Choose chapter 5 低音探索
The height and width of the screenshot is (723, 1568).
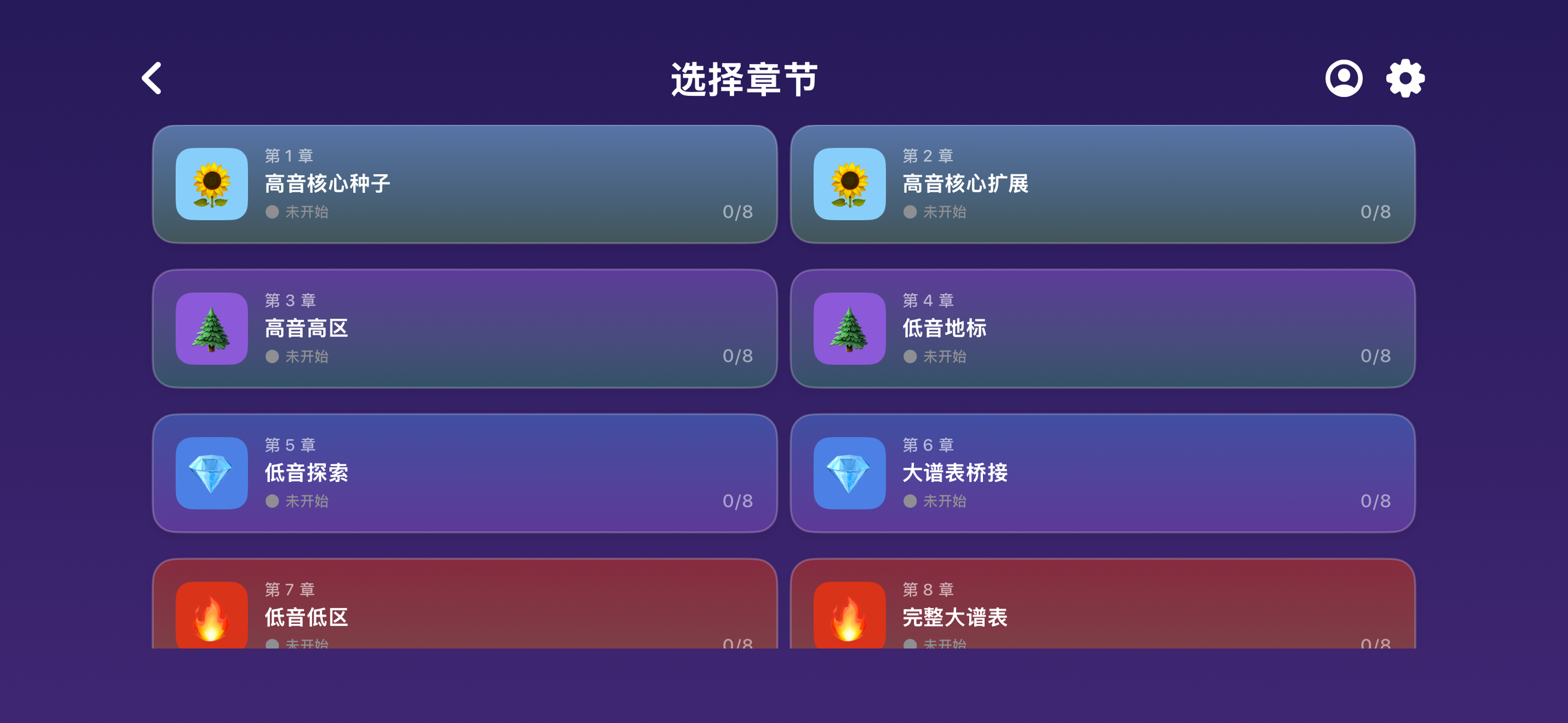pyautogui.click(x=464, y=474)
